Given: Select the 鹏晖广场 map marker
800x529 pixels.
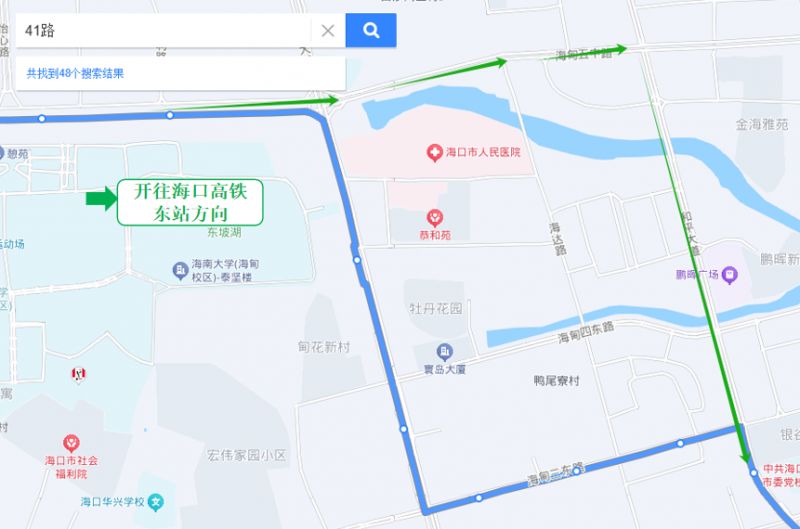Looking at the screenshot, I should click(730, 273).
